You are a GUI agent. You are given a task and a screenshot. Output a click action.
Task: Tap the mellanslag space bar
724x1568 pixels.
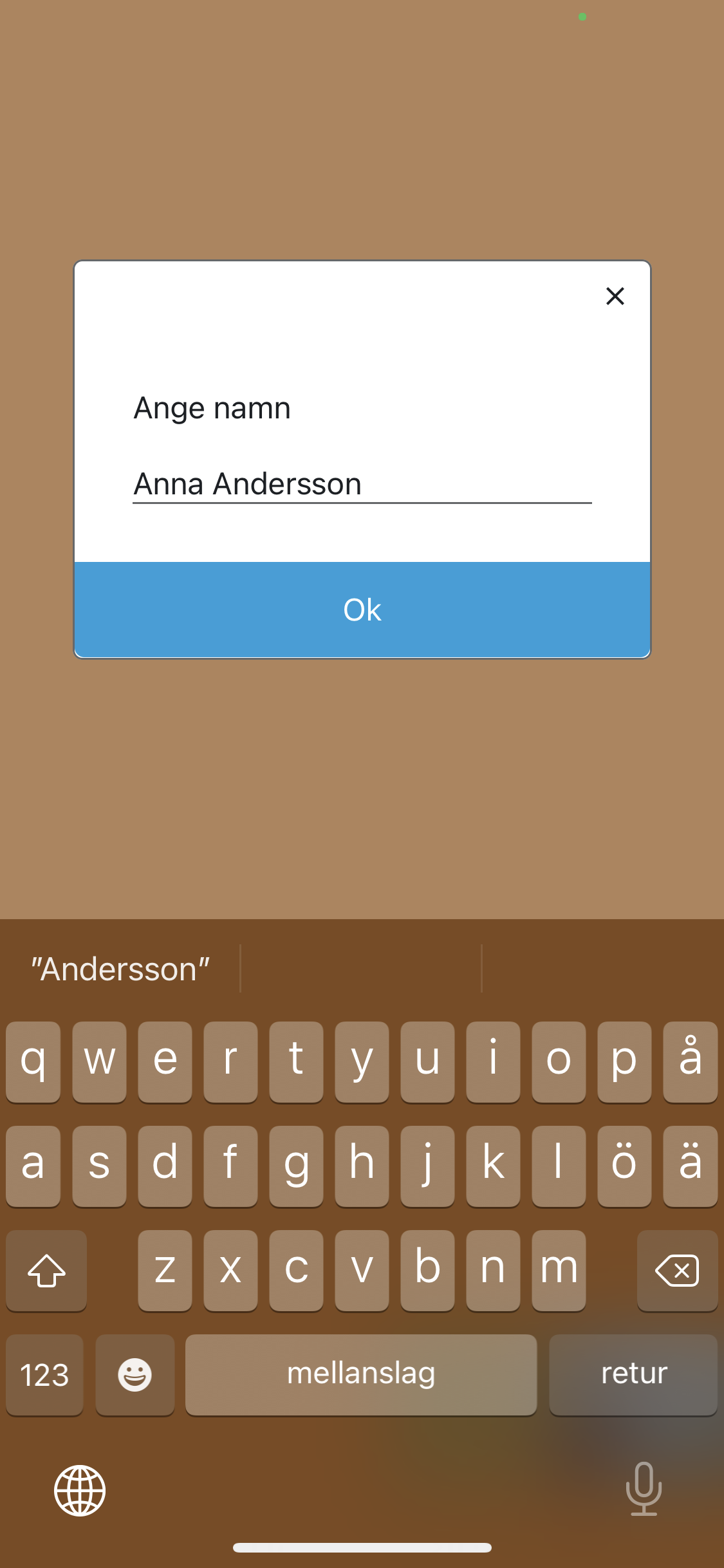tap(361, 1374)
